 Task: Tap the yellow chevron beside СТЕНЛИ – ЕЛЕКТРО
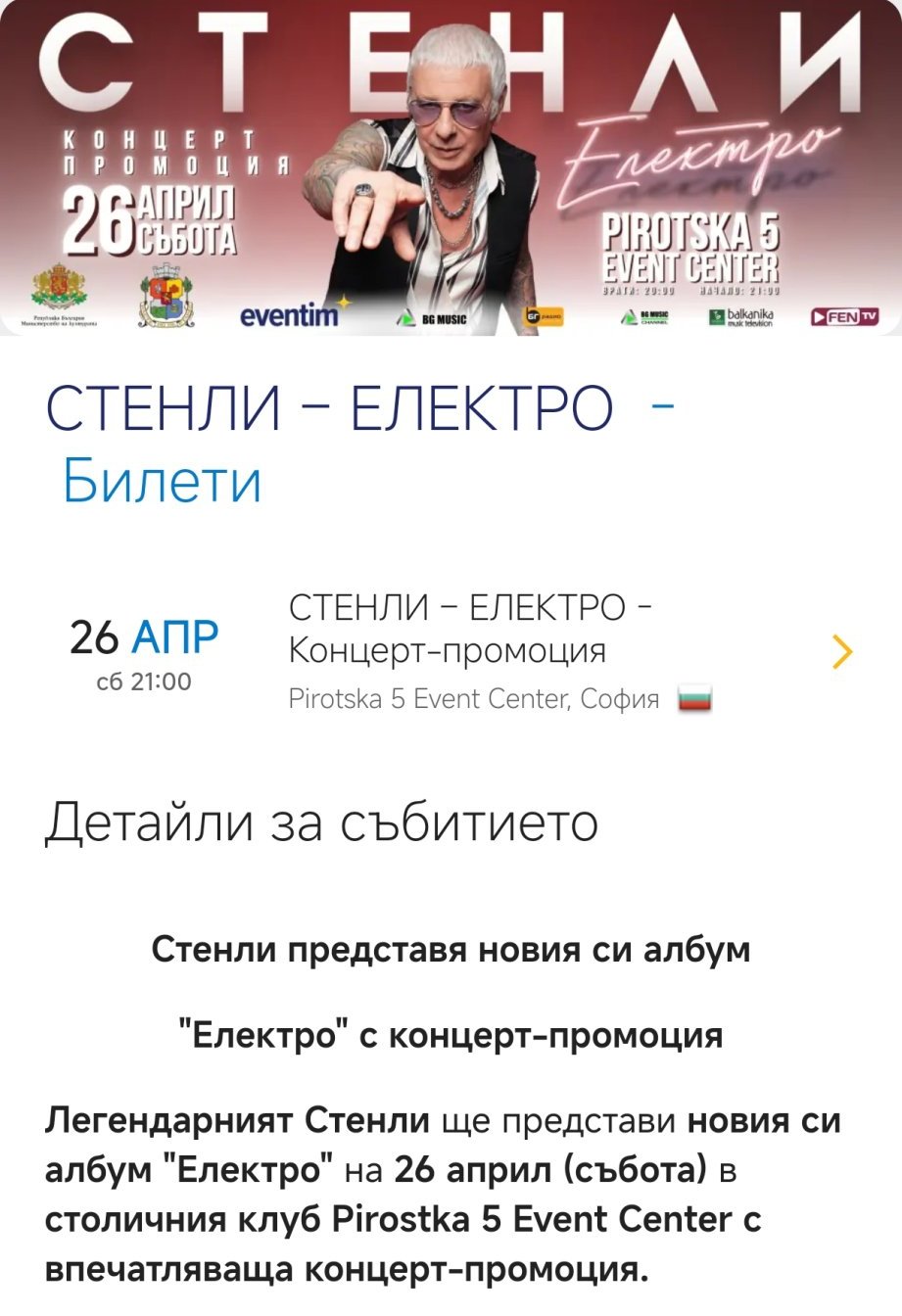click(842, 651)
